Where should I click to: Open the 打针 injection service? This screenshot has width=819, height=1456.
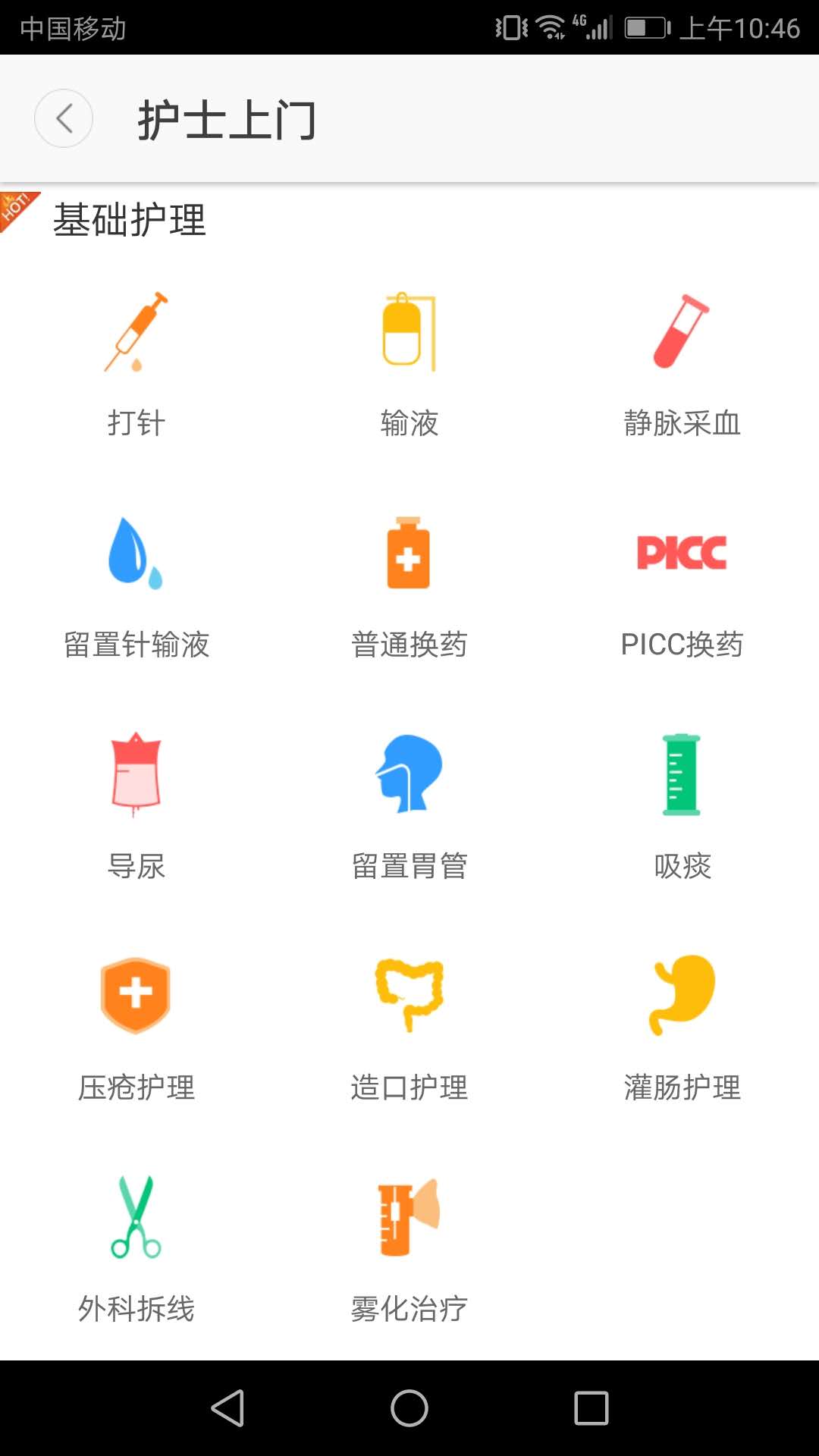tap(136, 364)
